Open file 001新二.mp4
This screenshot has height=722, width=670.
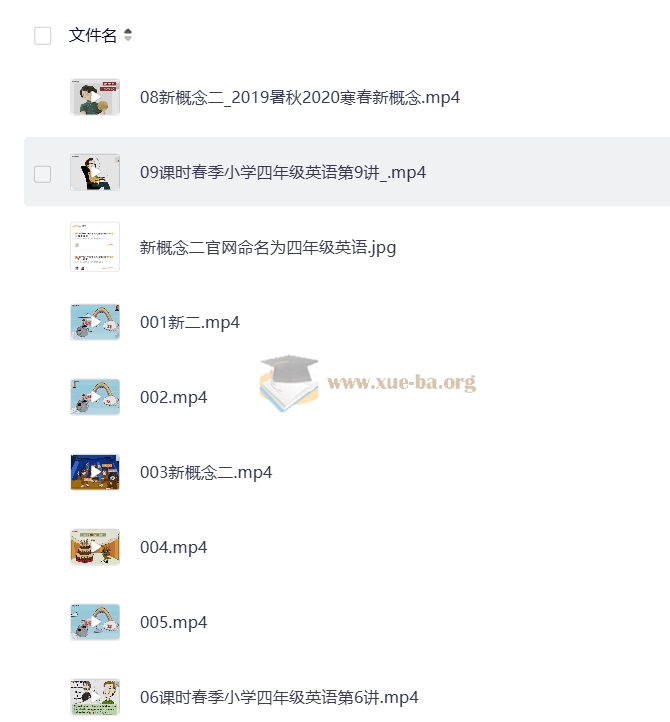189,322
